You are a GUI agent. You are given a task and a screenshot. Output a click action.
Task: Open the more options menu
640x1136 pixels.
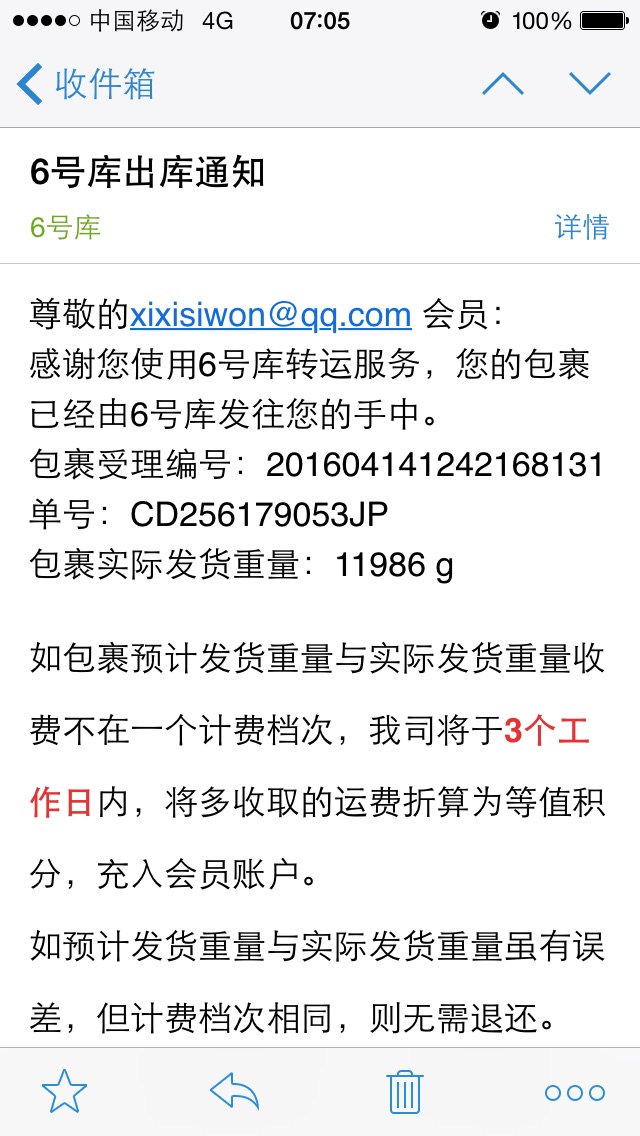click(x=575, y=1093)
